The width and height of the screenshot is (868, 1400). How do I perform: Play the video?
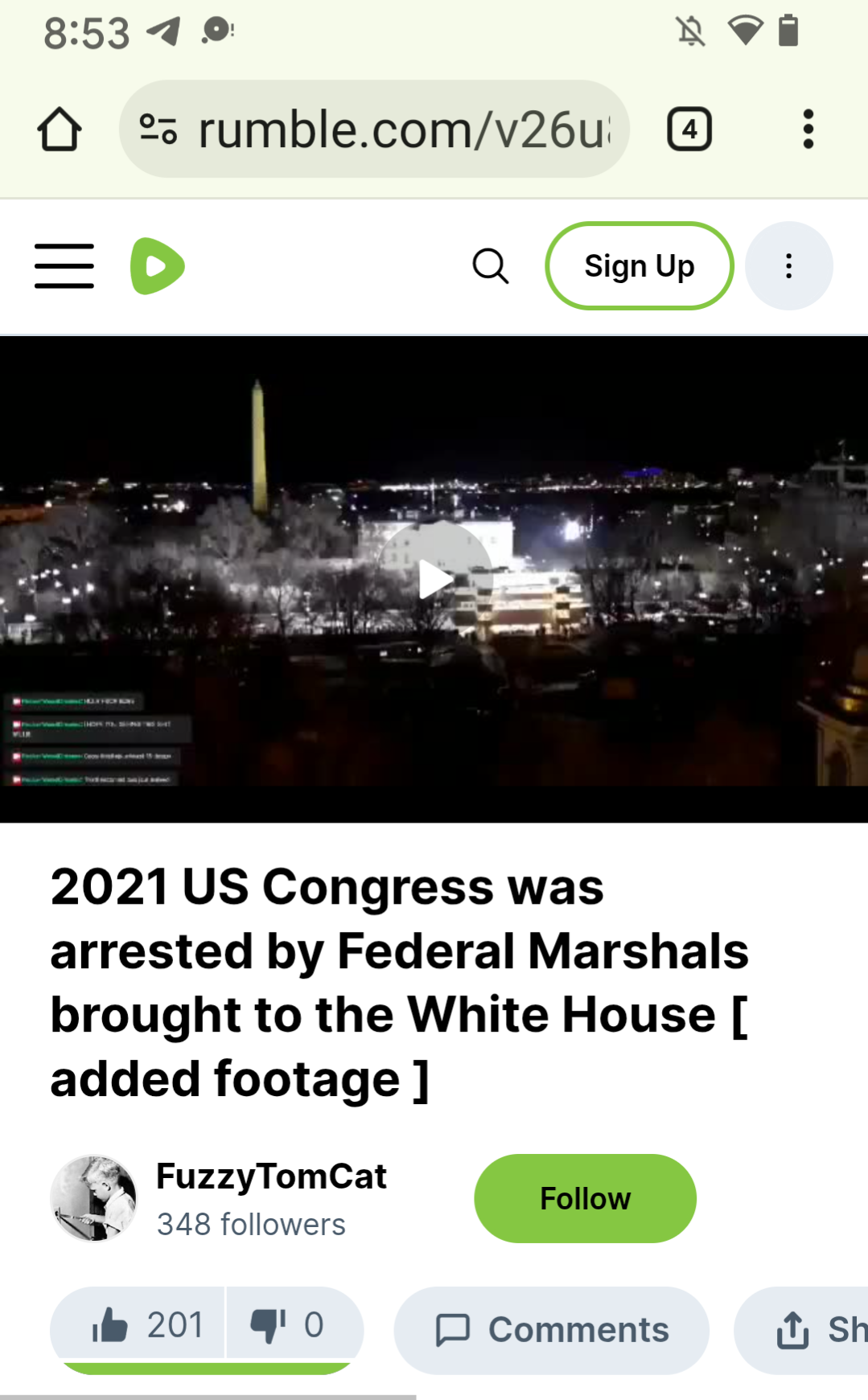pyautogui.click(x=434, y=579)
